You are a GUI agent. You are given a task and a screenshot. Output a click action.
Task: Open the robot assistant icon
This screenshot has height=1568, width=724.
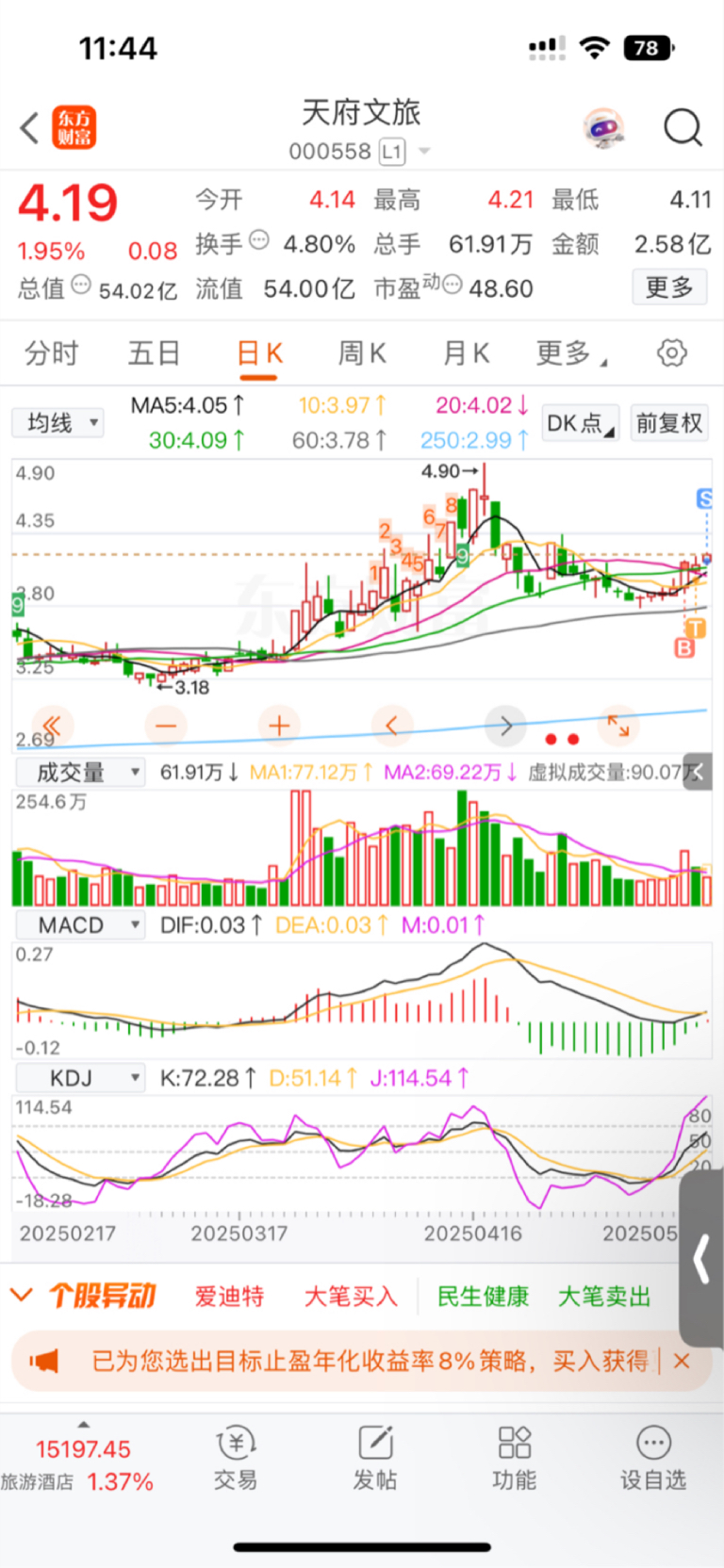[x=603, y=127]
